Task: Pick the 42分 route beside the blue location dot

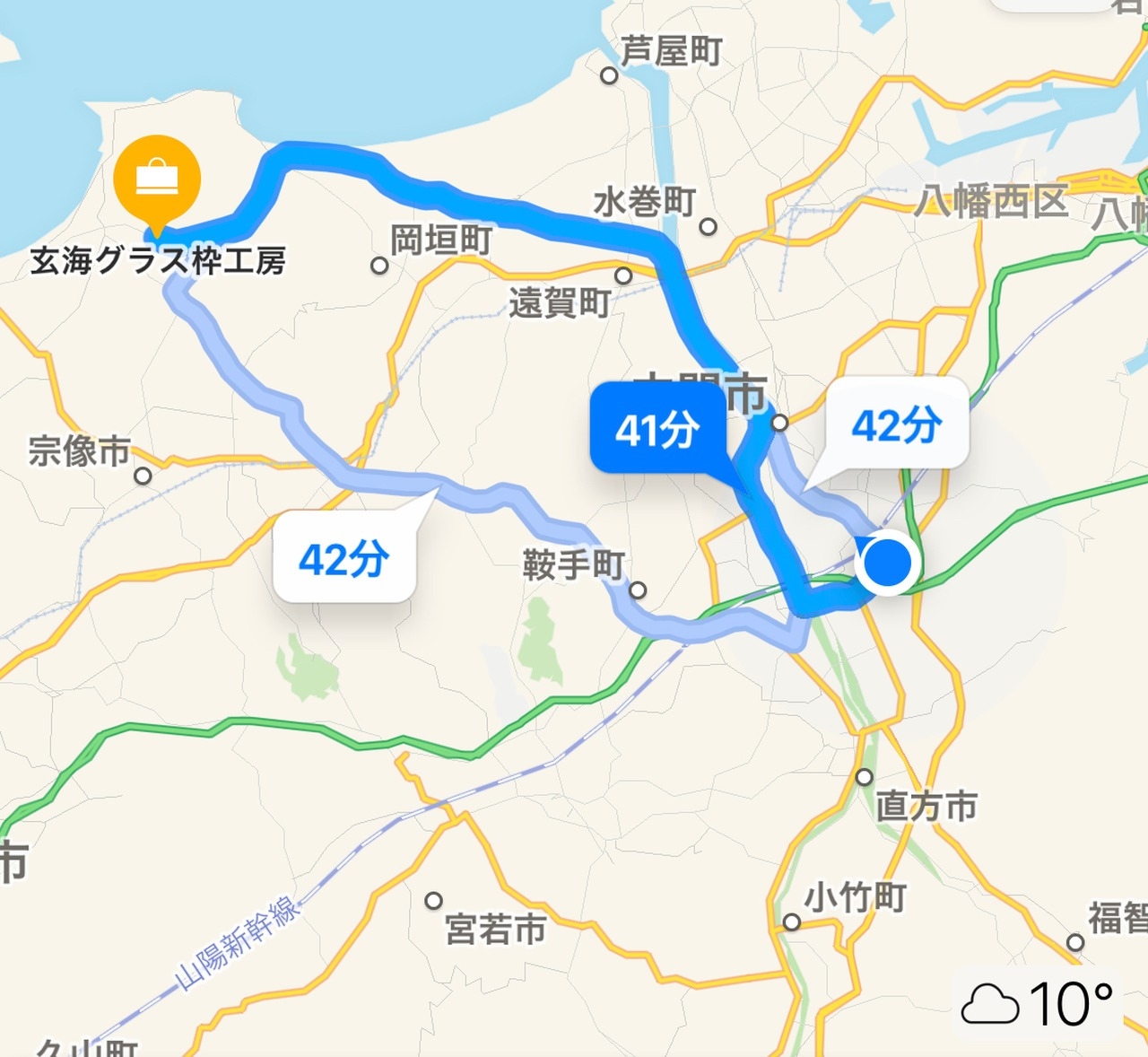Action: (x=896, y=424)
